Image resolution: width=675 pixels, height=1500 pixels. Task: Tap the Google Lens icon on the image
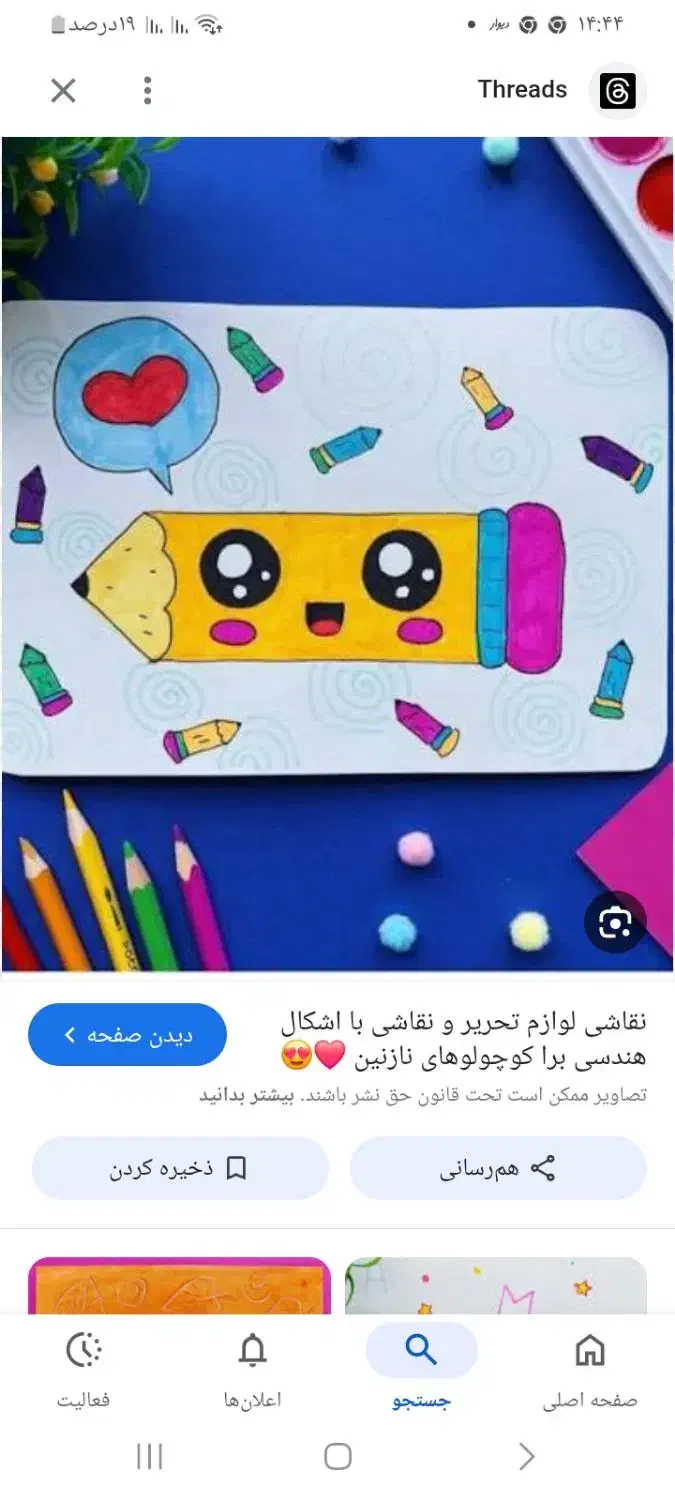pos(615,922)
